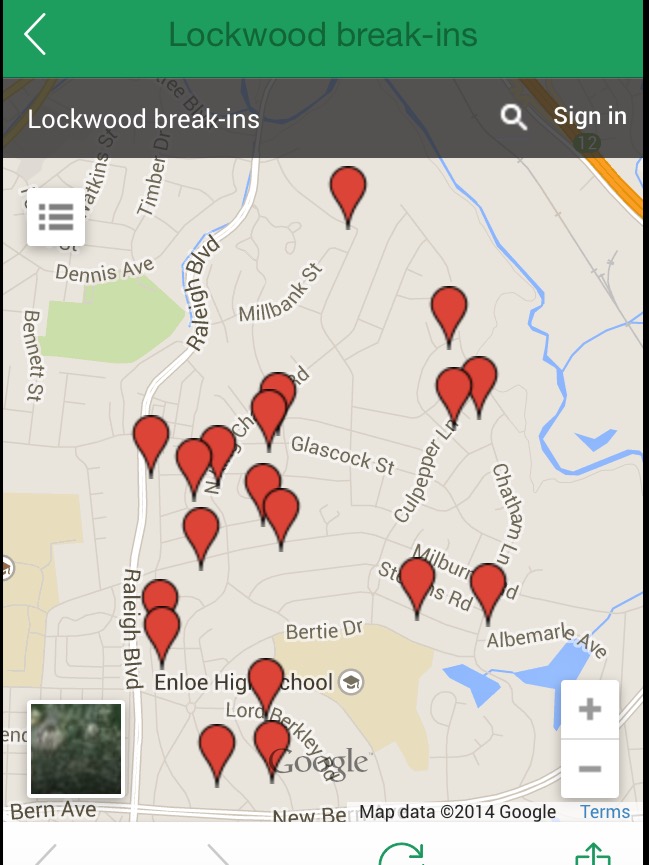Go back using the header arrow
649x865 pixels.
point(36,35)
